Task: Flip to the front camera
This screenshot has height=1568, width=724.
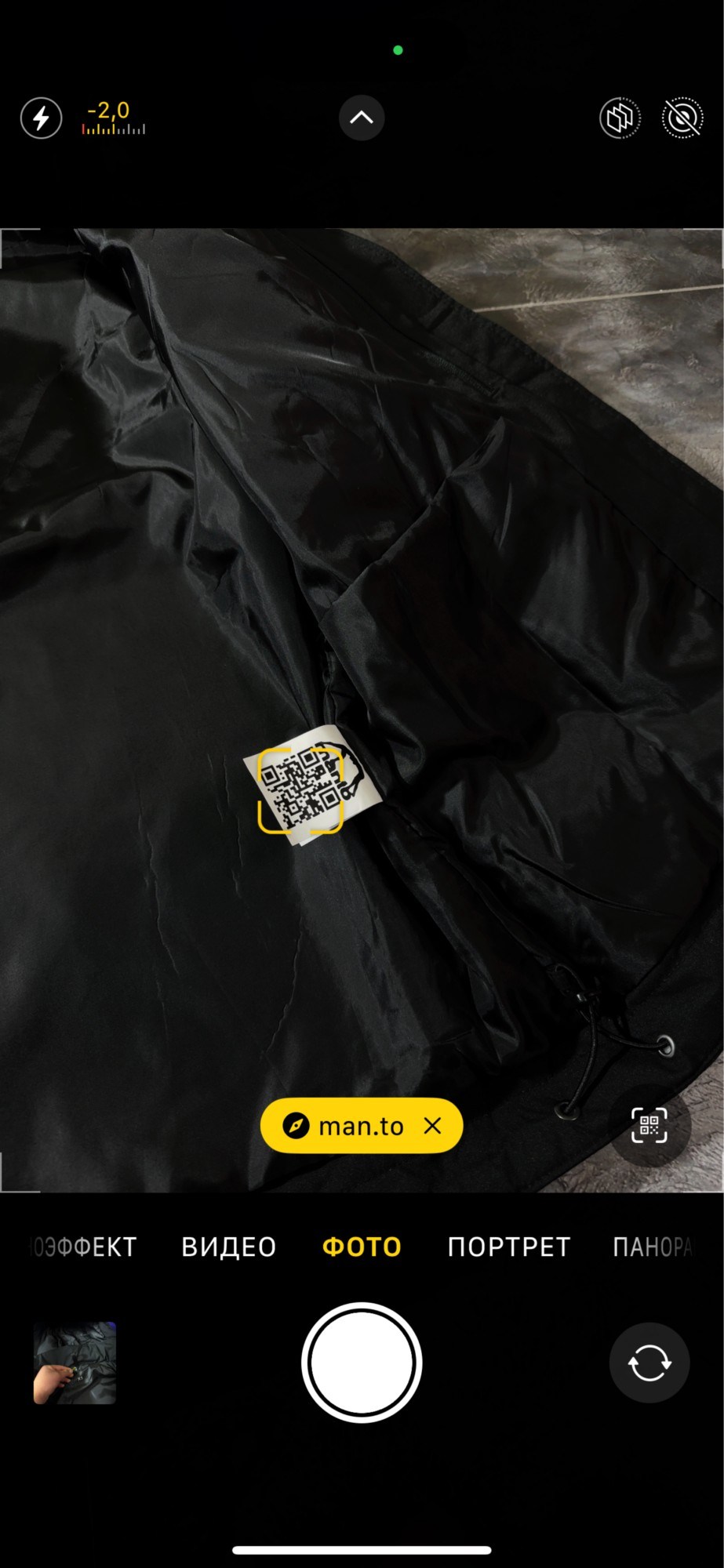Action: point(649,1363)
